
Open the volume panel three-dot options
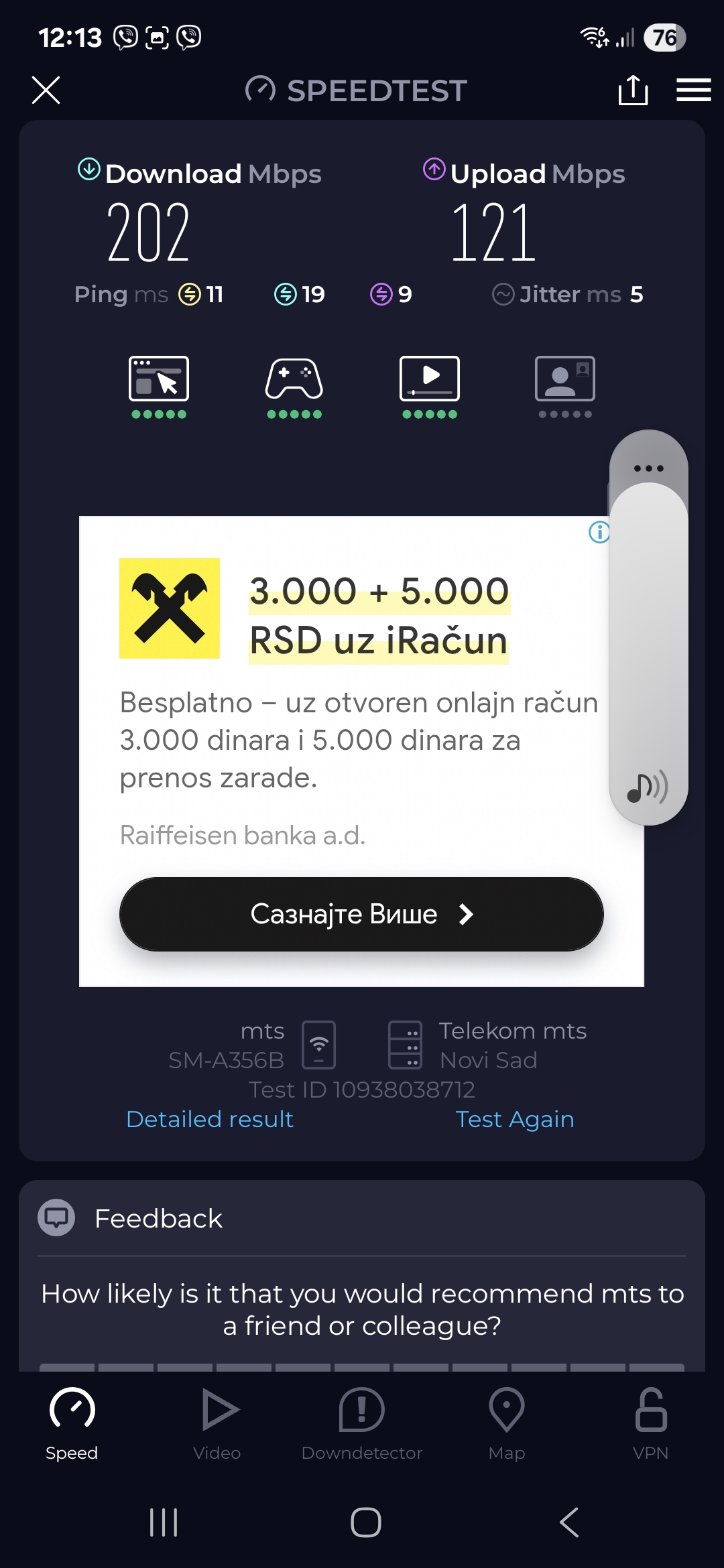(x=648, y=468)
